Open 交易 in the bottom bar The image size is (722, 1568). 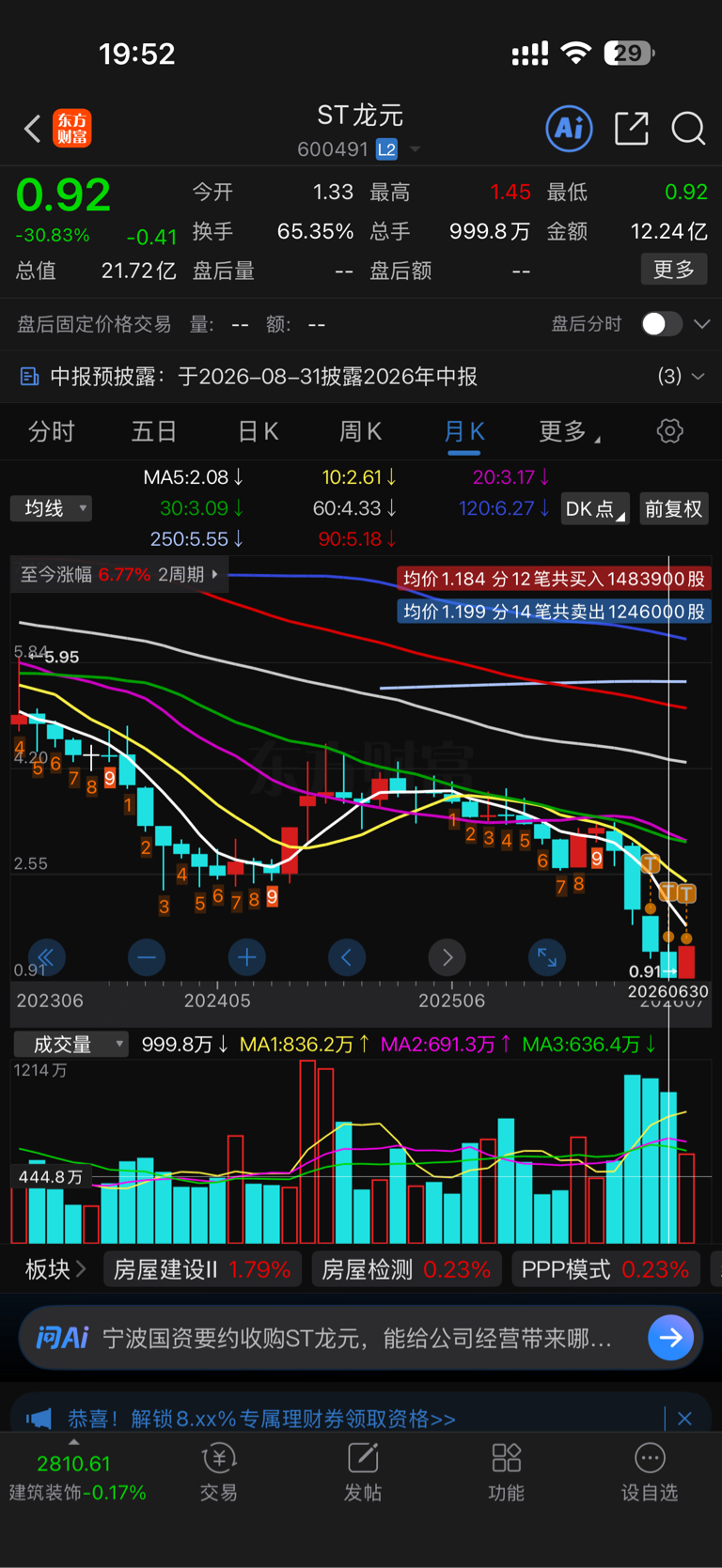(219, 1472)
